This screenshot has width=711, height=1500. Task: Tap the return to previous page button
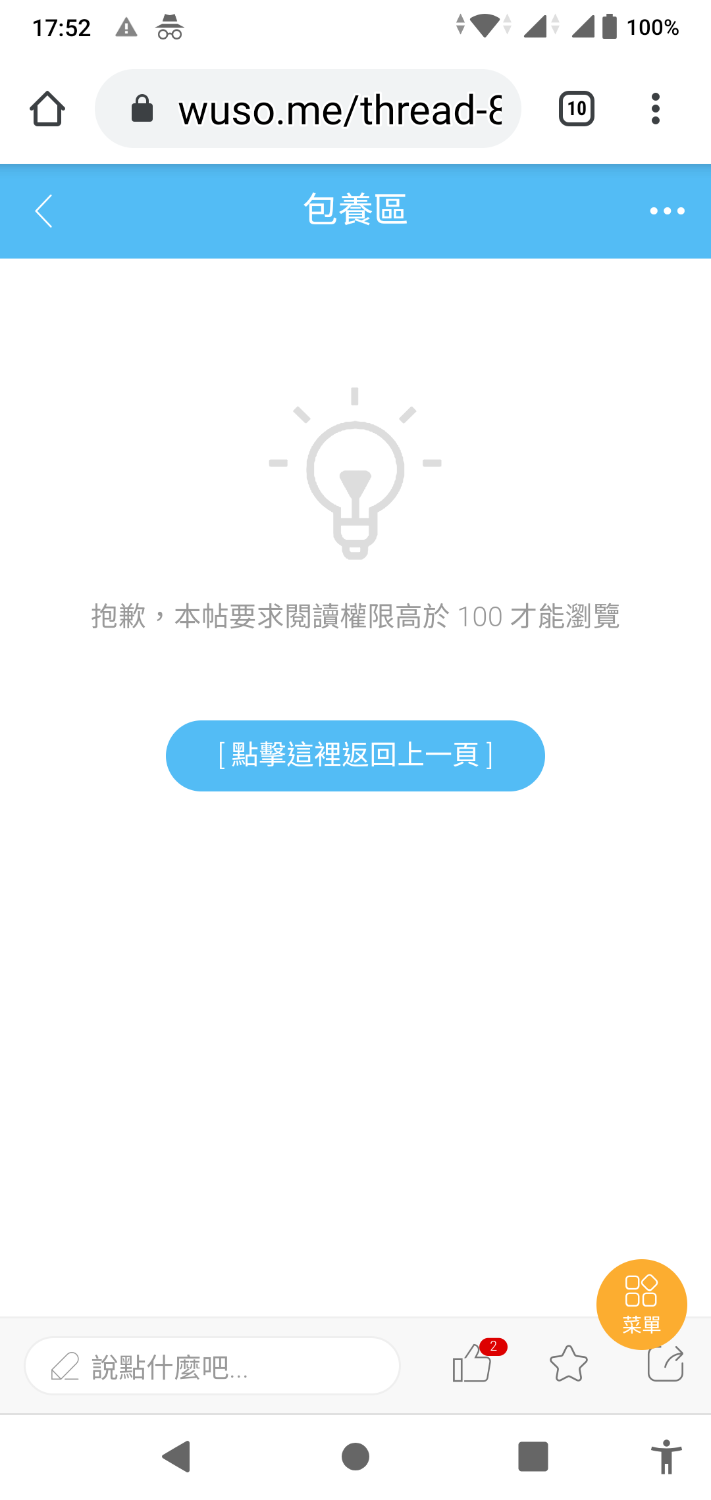pos(355,755)
